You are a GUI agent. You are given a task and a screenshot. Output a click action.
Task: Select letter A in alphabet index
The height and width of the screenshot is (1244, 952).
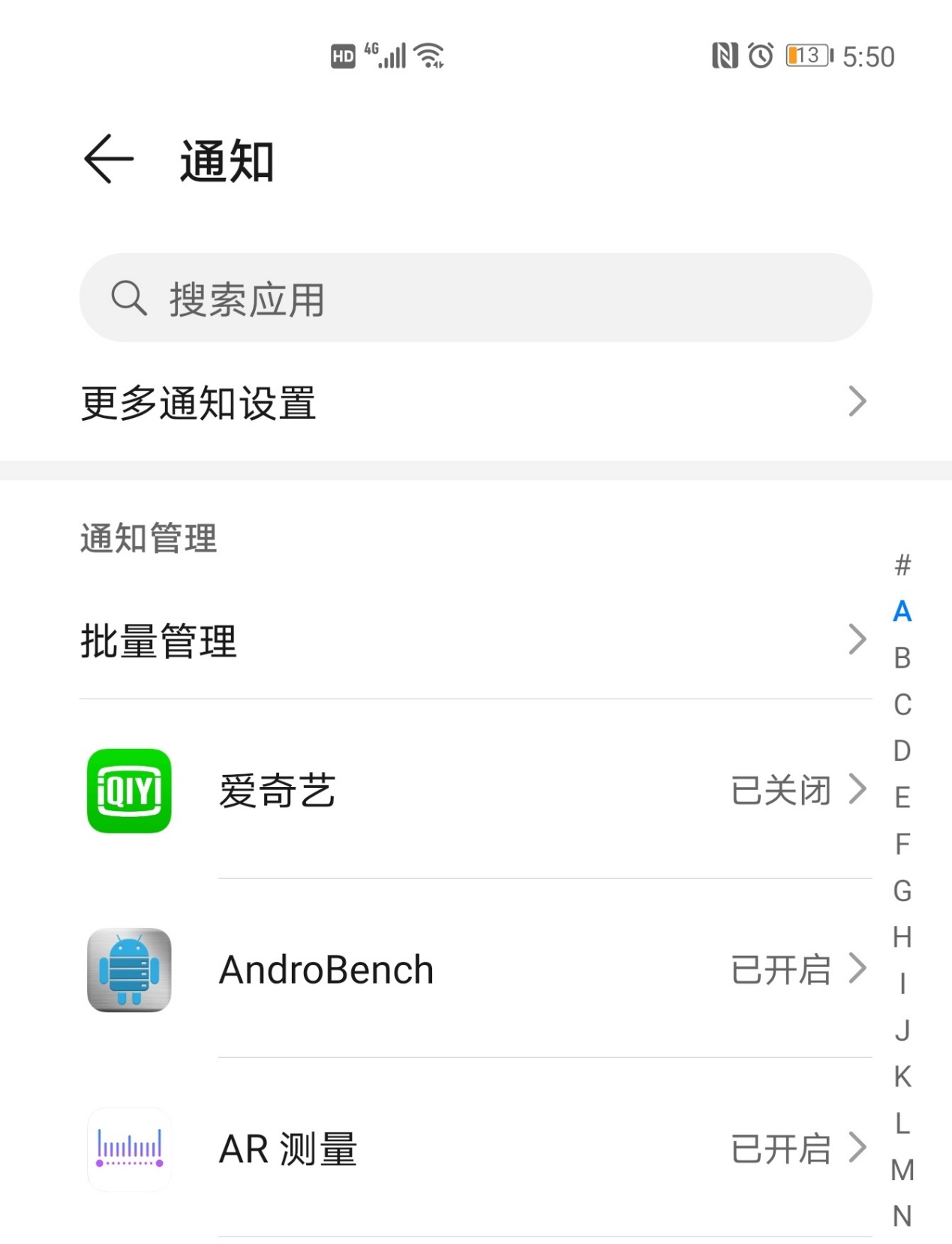coord(902,613)
